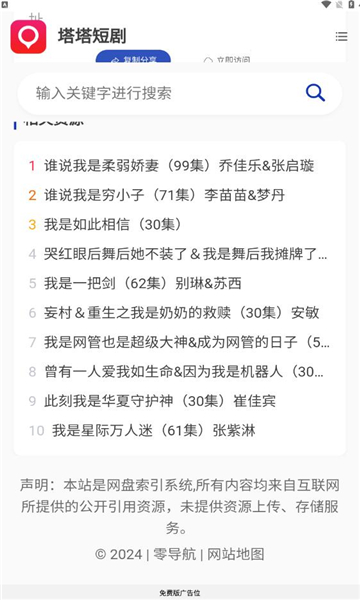Tap the blue search magnifier icon

point(315,93)
